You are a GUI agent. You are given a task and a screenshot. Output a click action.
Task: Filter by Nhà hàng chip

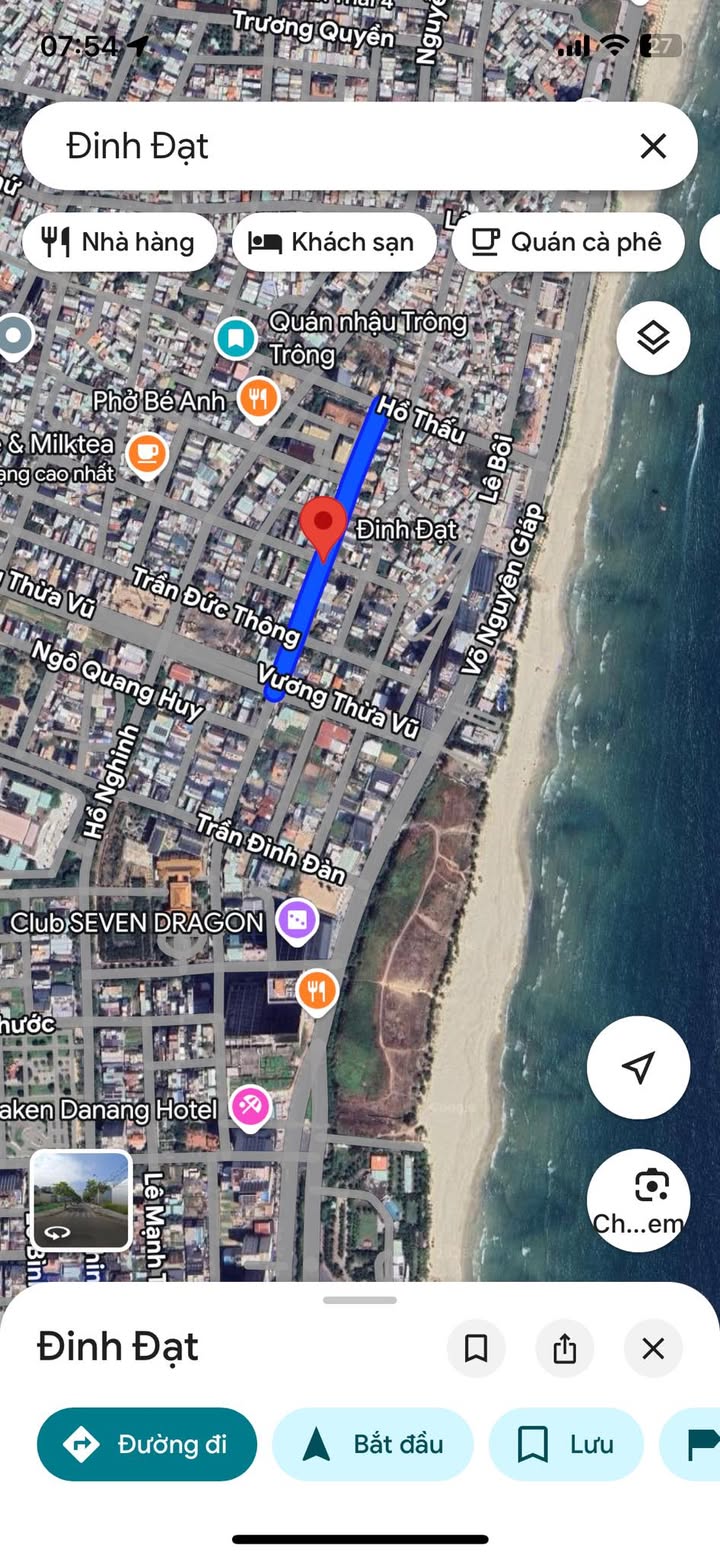(x=119, y=242)
